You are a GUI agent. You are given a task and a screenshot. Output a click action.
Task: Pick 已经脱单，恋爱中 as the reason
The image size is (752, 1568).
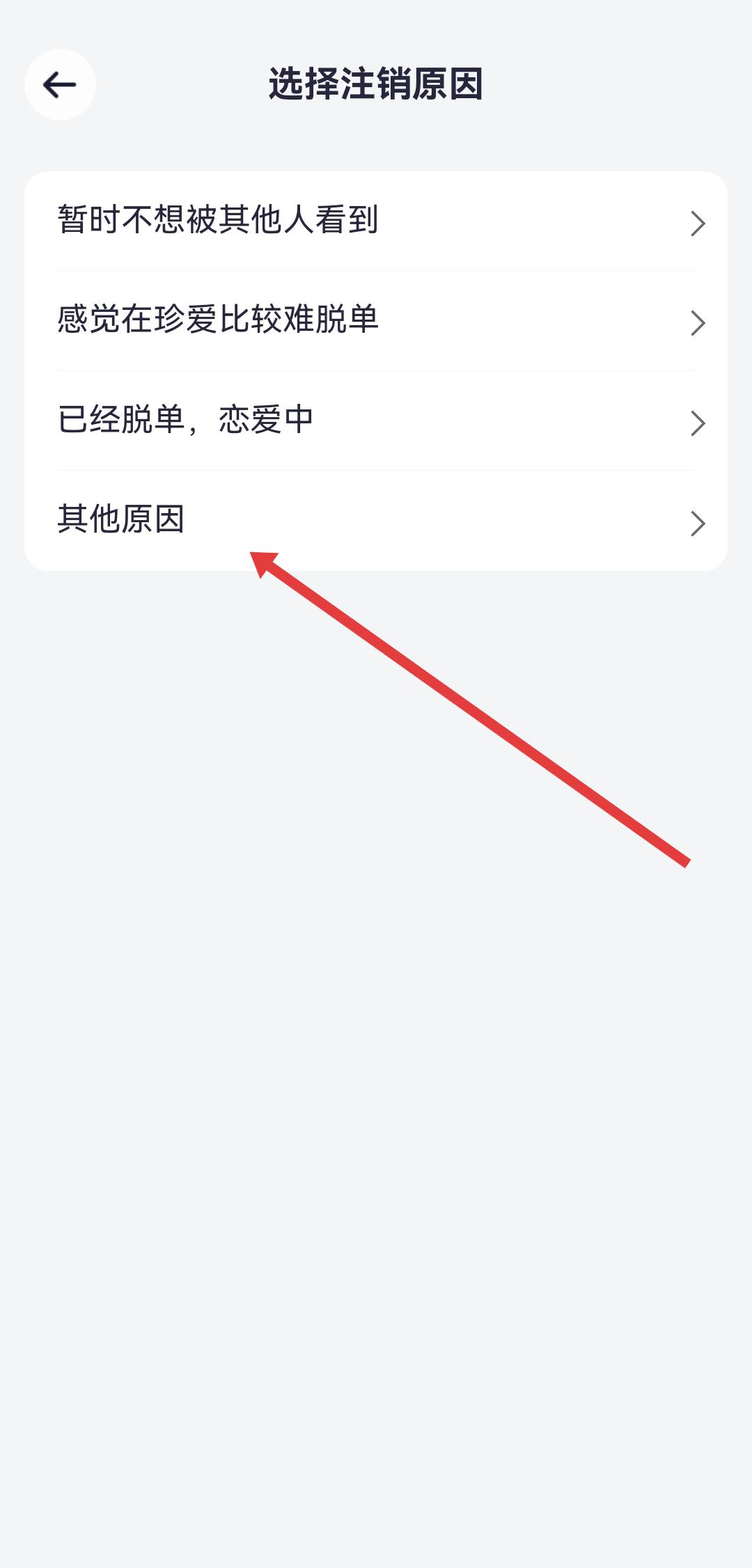(x=376, y=421)
